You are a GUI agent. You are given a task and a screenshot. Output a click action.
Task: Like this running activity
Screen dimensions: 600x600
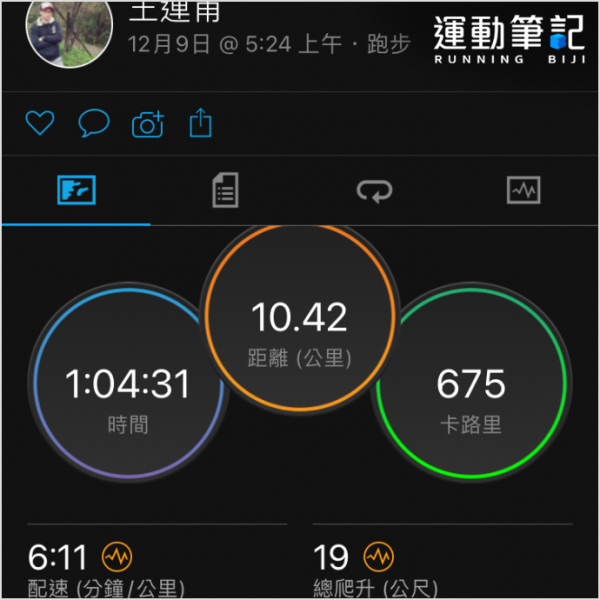[x=39, y=124]
